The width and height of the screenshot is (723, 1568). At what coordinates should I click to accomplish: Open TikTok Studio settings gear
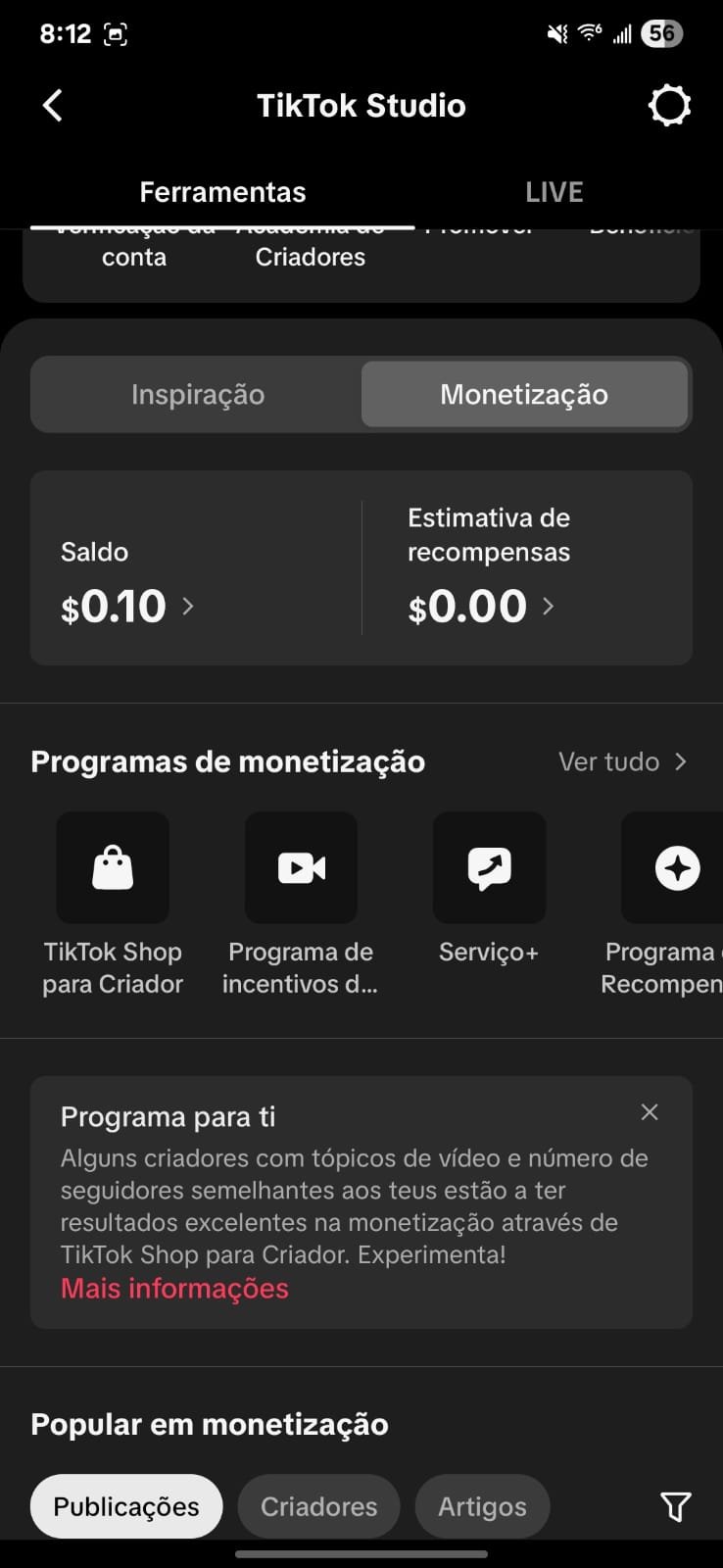(x=670, y=105)
